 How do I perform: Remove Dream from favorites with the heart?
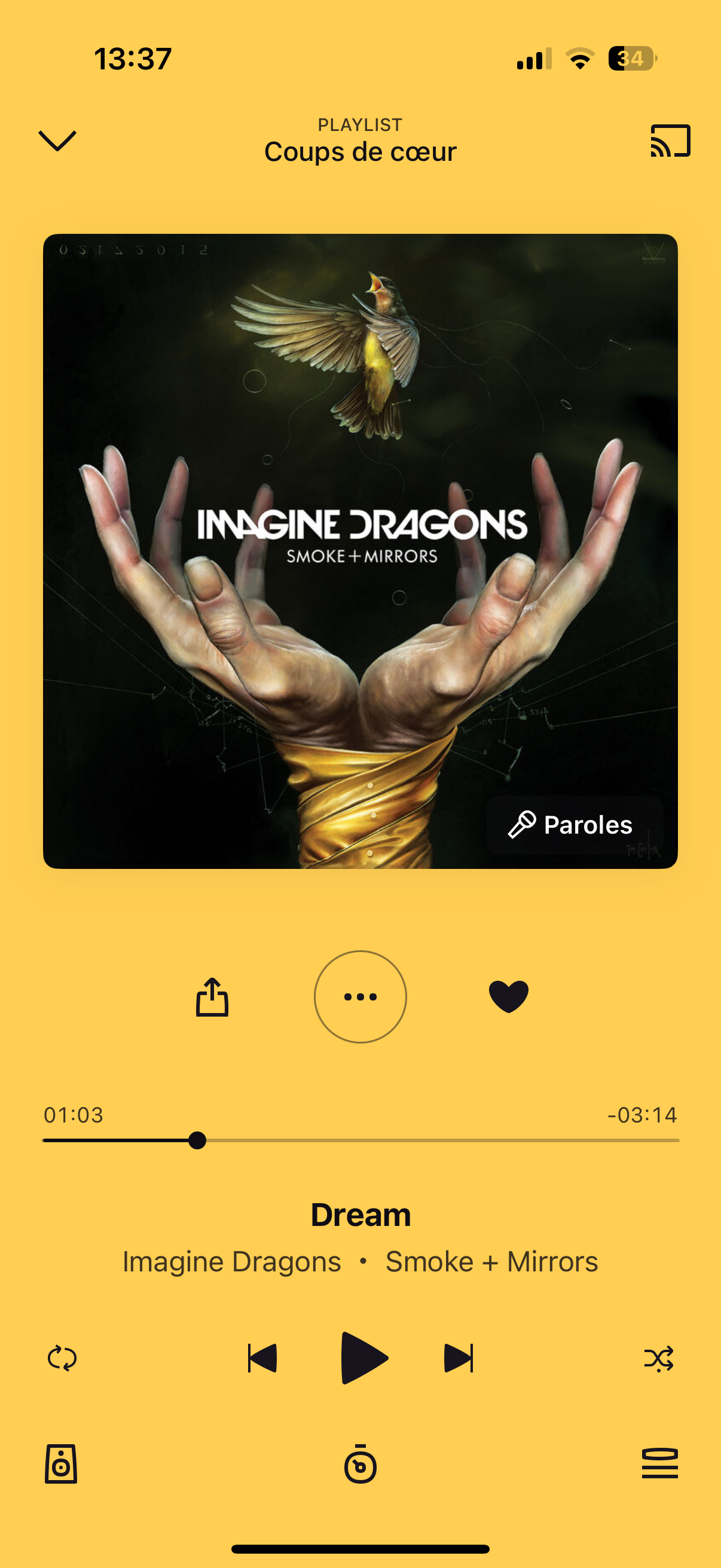pyautogui.click(x=509, y=996)
